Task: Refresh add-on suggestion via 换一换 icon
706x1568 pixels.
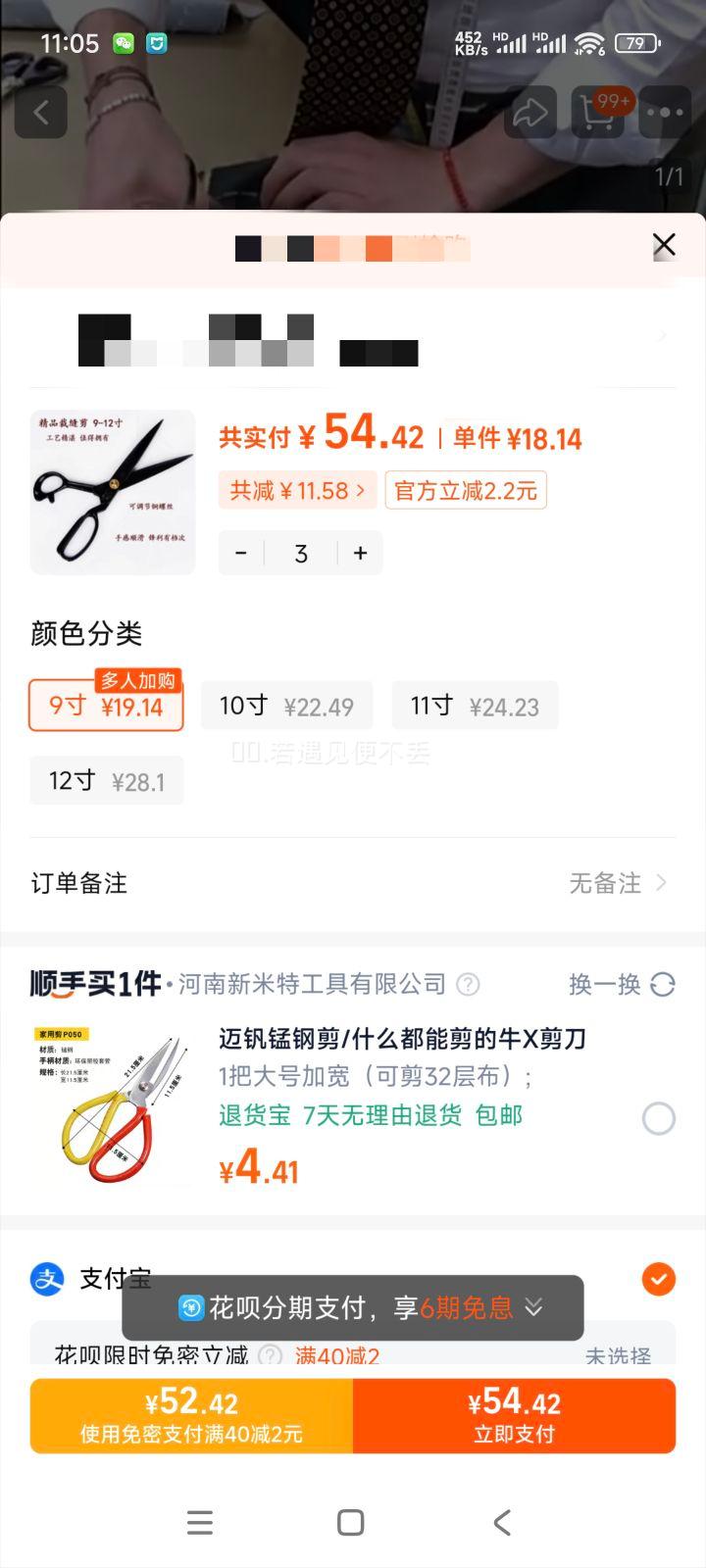Action: click(663, 985)
